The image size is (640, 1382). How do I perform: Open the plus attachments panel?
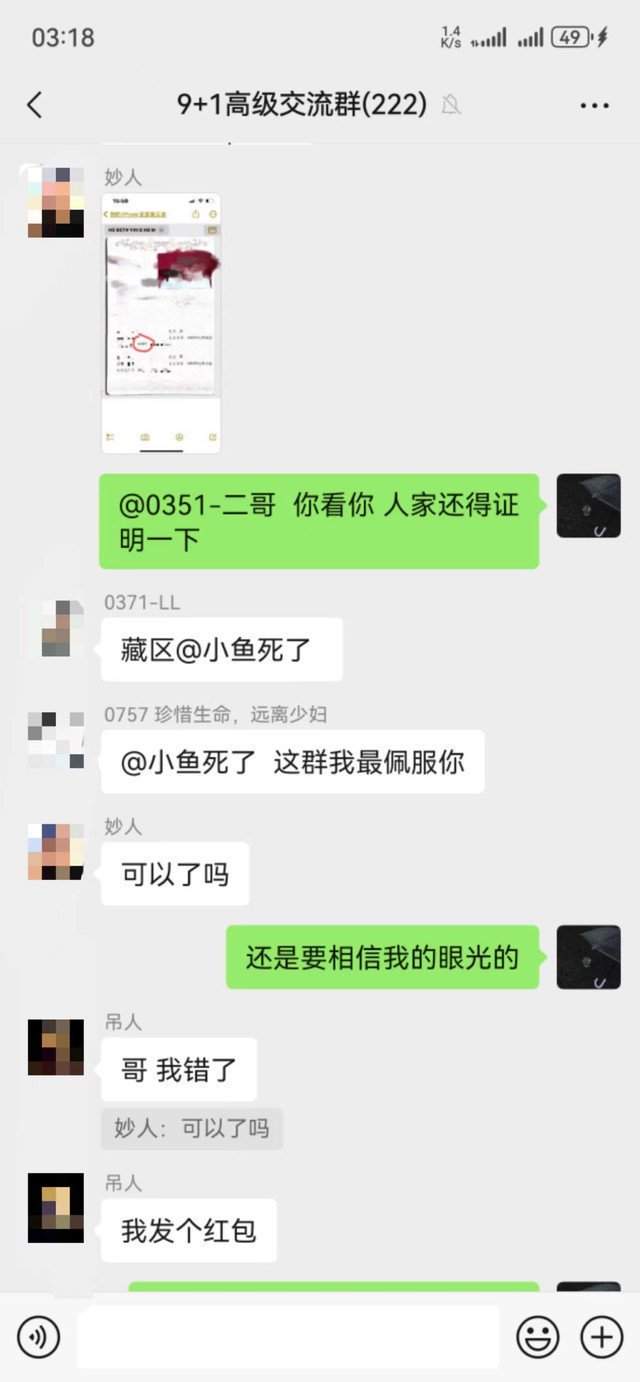[x=602, y=1336]
